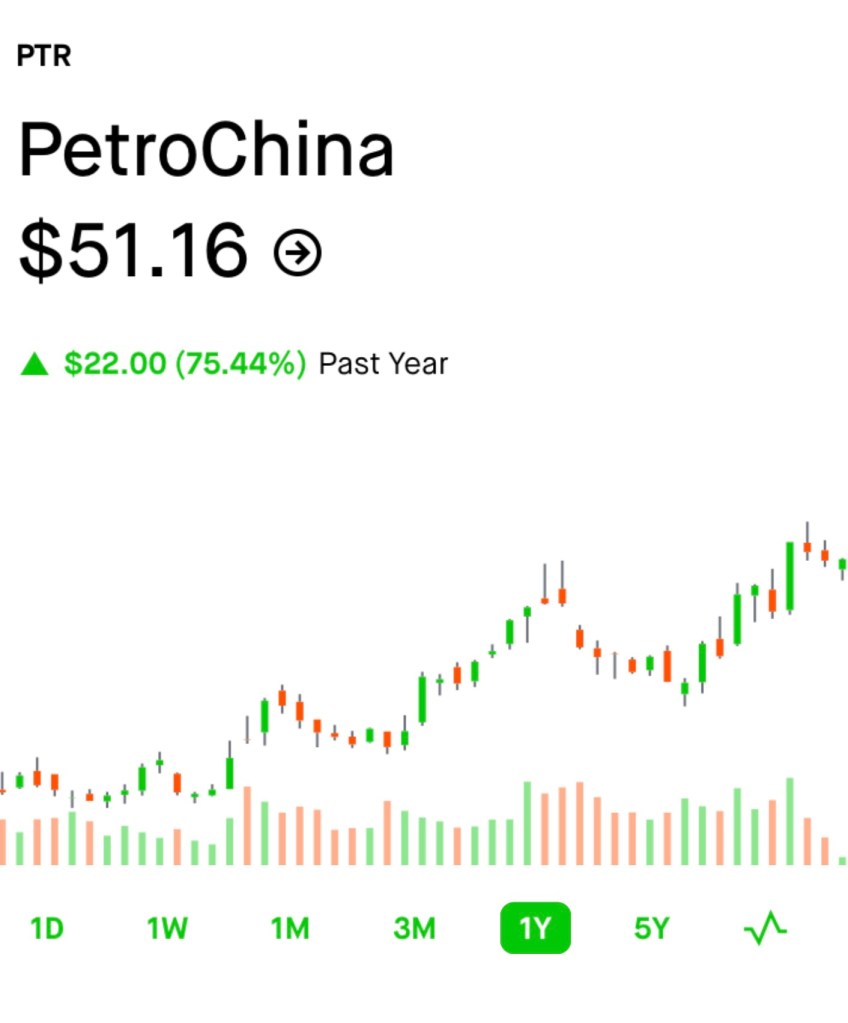Select the 1Y time range
The width and height of the screenshot is (848, 1023).
(x=535, y=929)
